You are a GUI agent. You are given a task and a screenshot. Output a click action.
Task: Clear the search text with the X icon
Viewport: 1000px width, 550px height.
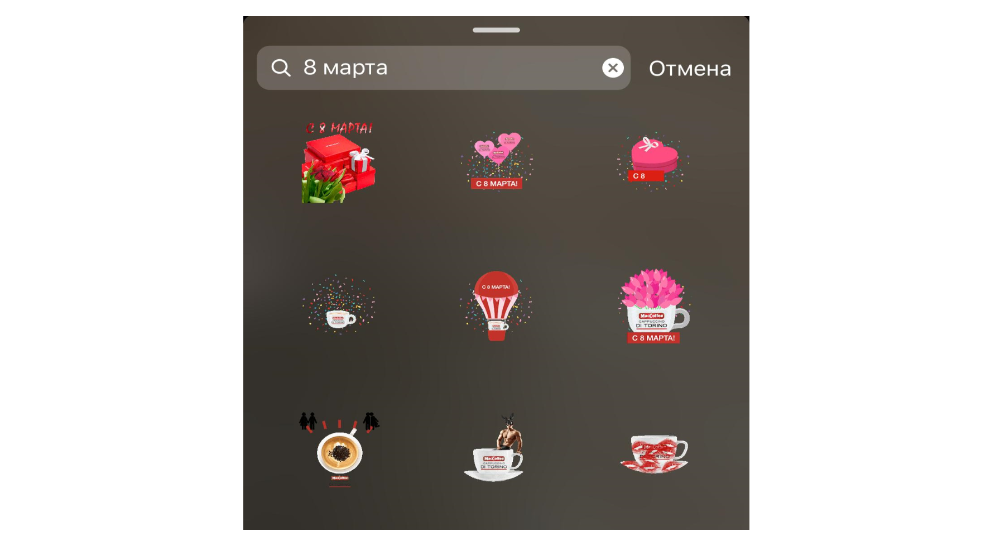coord(612,68)
